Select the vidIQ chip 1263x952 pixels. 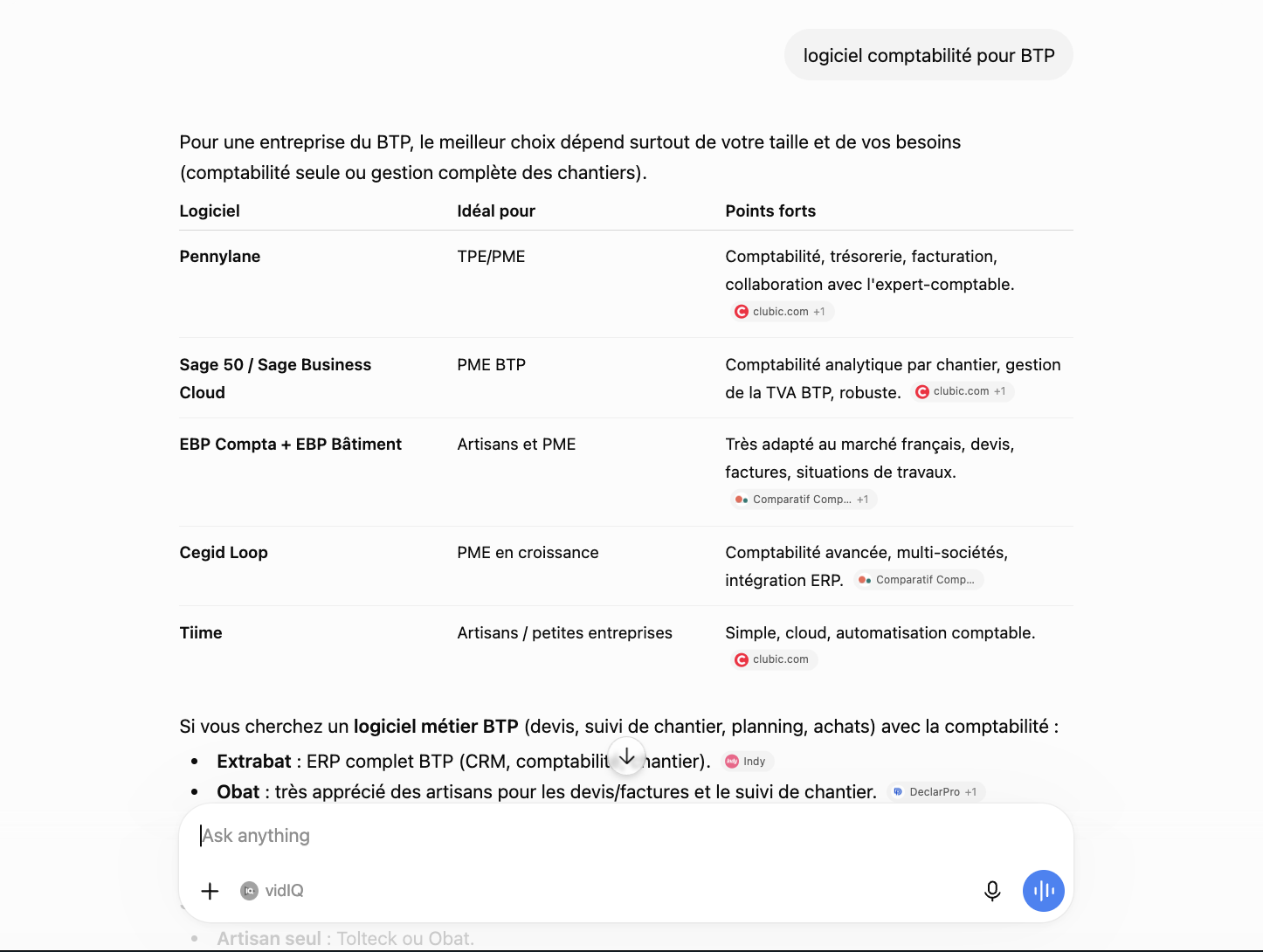273,891
